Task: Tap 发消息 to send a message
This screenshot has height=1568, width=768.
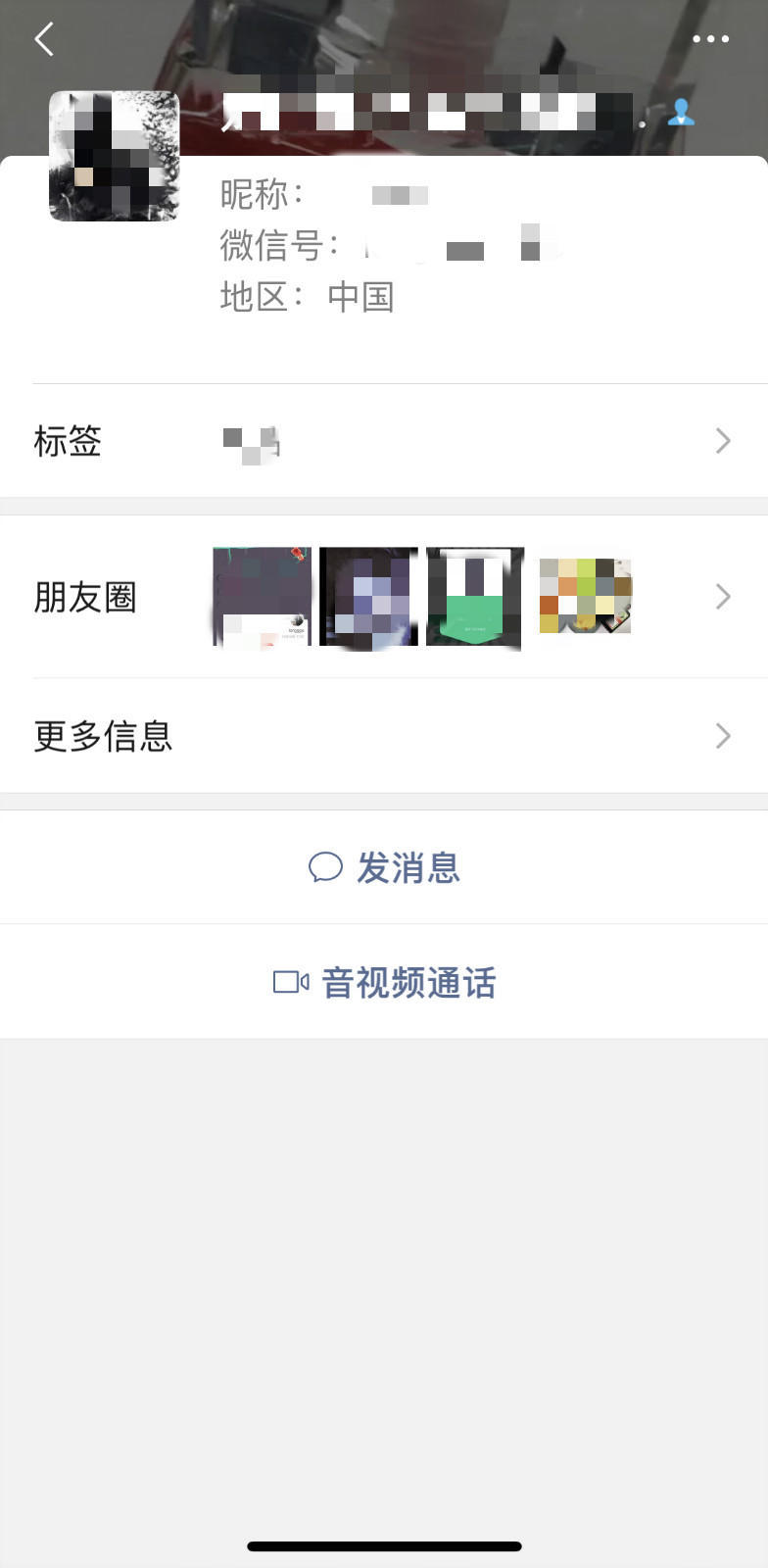Action: coord(384,867)
